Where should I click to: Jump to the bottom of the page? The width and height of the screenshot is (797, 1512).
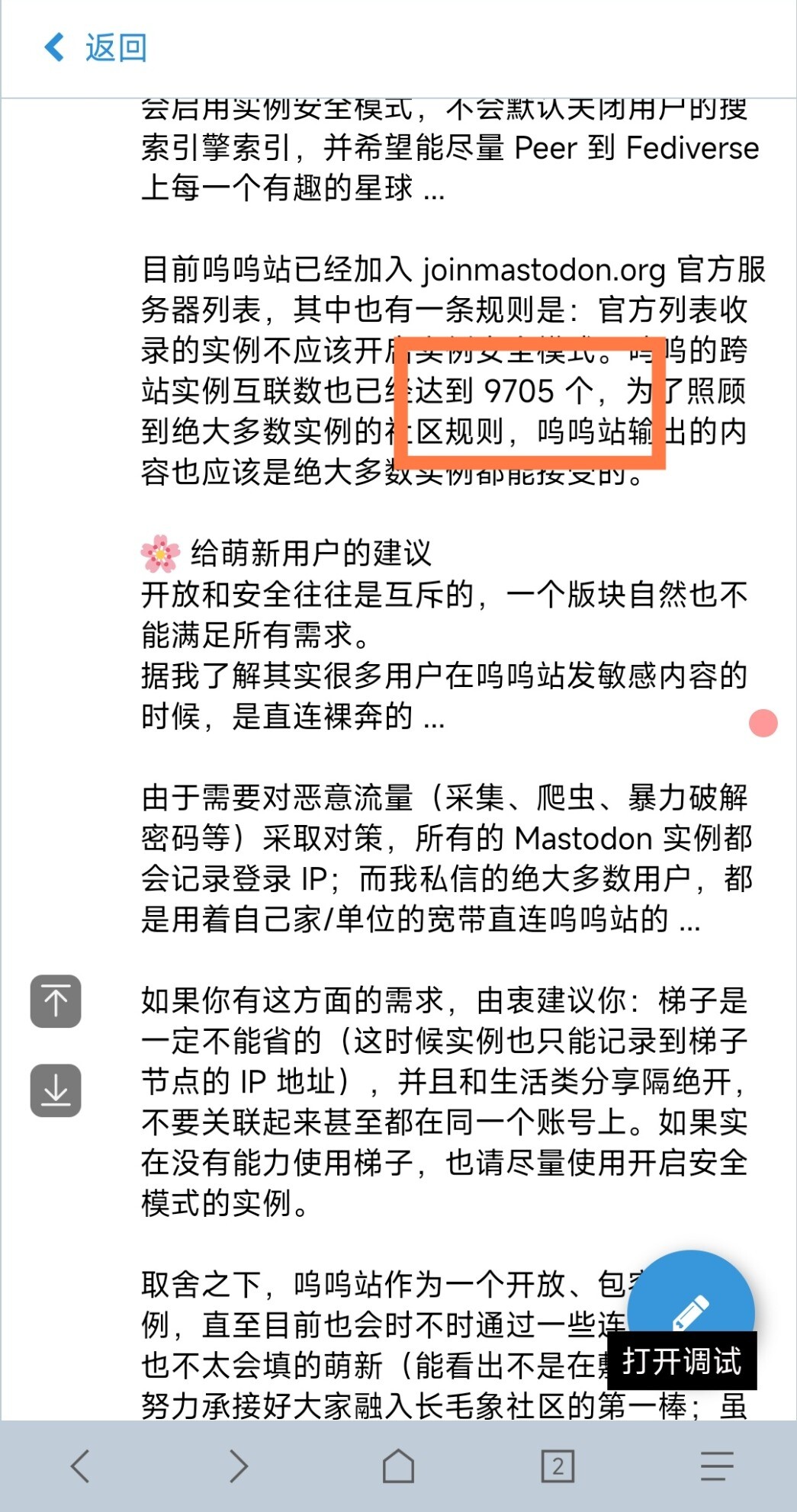(x=56, y=1090)
